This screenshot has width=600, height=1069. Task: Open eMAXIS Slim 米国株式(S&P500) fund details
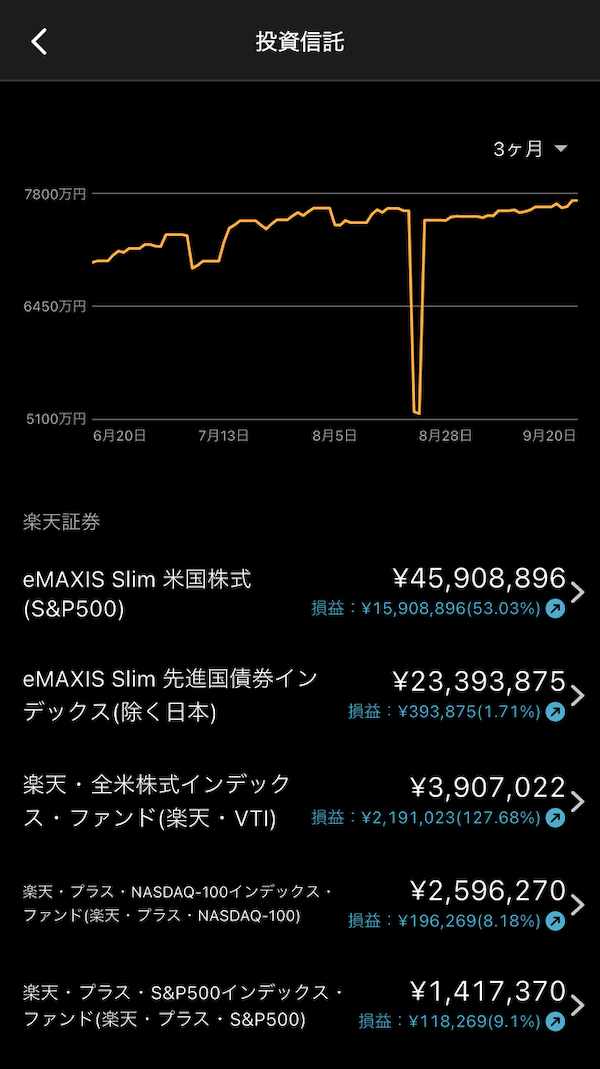300,593
